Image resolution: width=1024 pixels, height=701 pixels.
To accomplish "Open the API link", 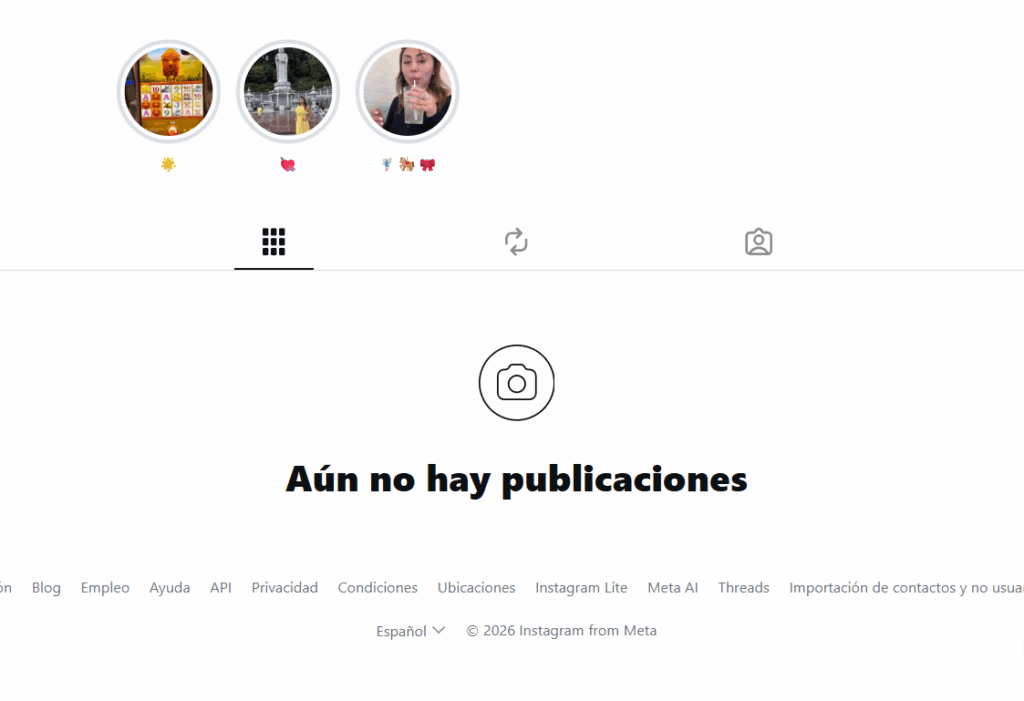I will click(x=221, y=588).
